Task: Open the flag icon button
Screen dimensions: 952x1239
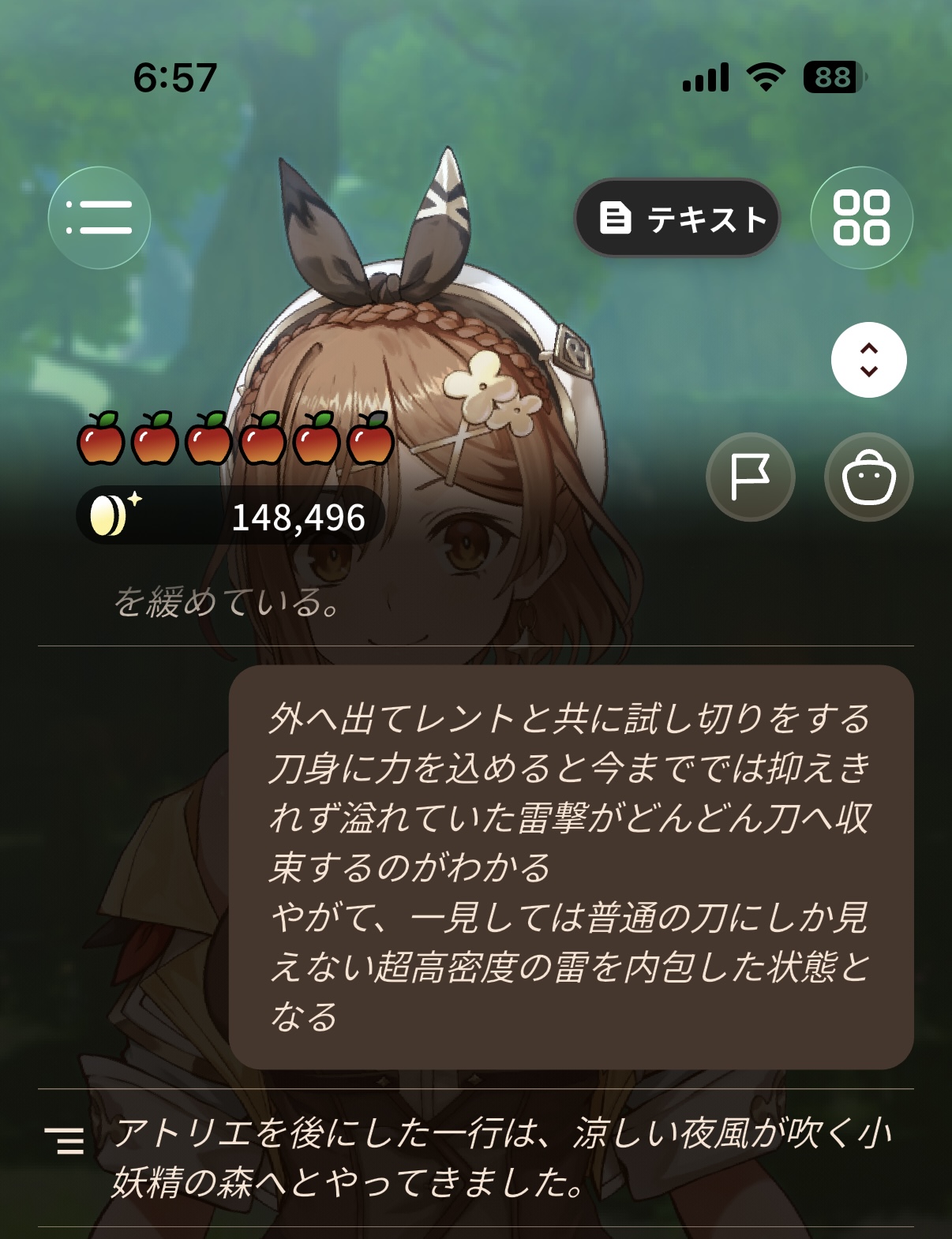Action: click(x=750, y=477)
